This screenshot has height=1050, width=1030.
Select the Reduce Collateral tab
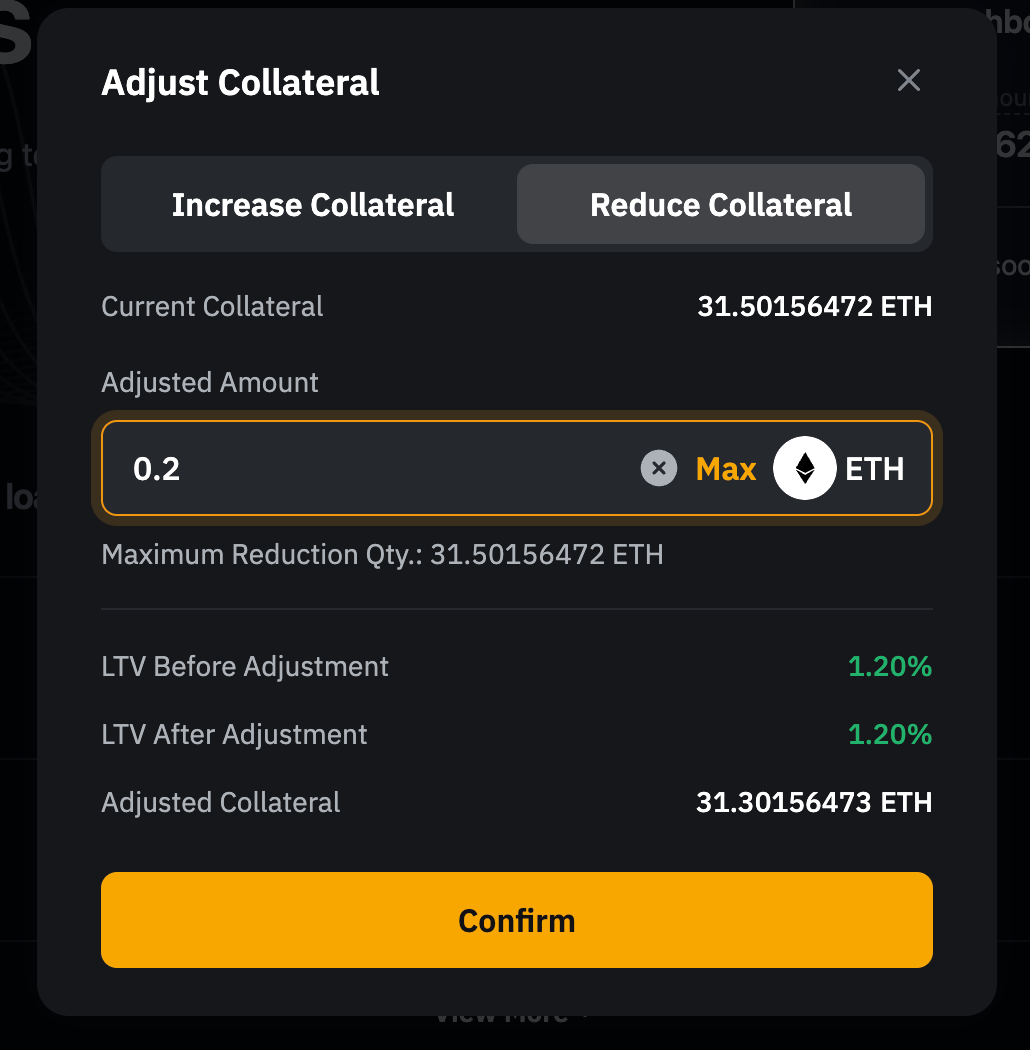pyautogui.click(x=721, y=205)
